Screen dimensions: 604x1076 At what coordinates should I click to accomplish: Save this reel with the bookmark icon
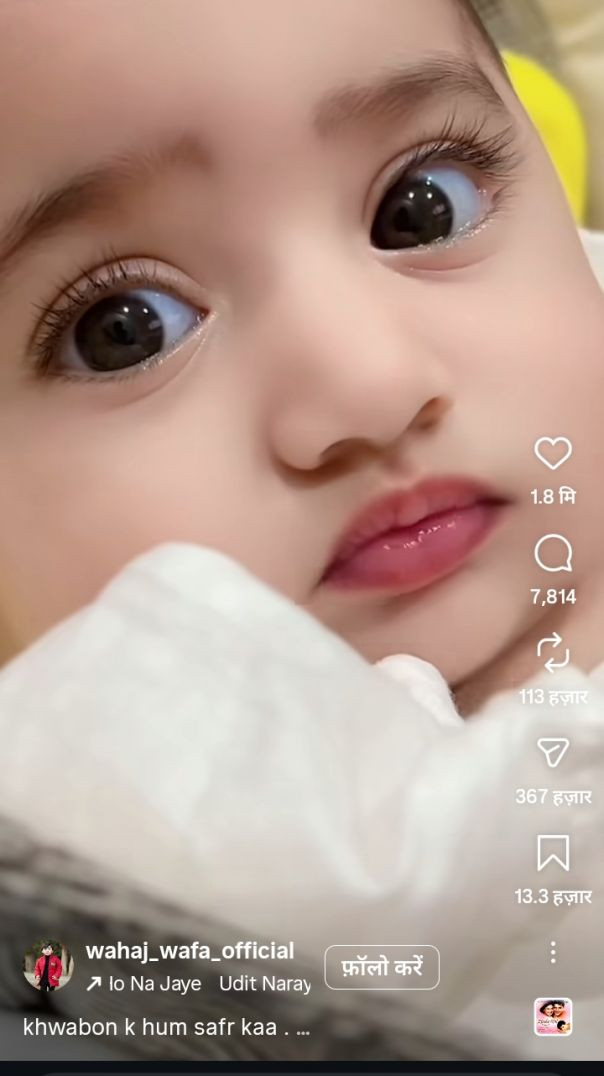[552, 853]
